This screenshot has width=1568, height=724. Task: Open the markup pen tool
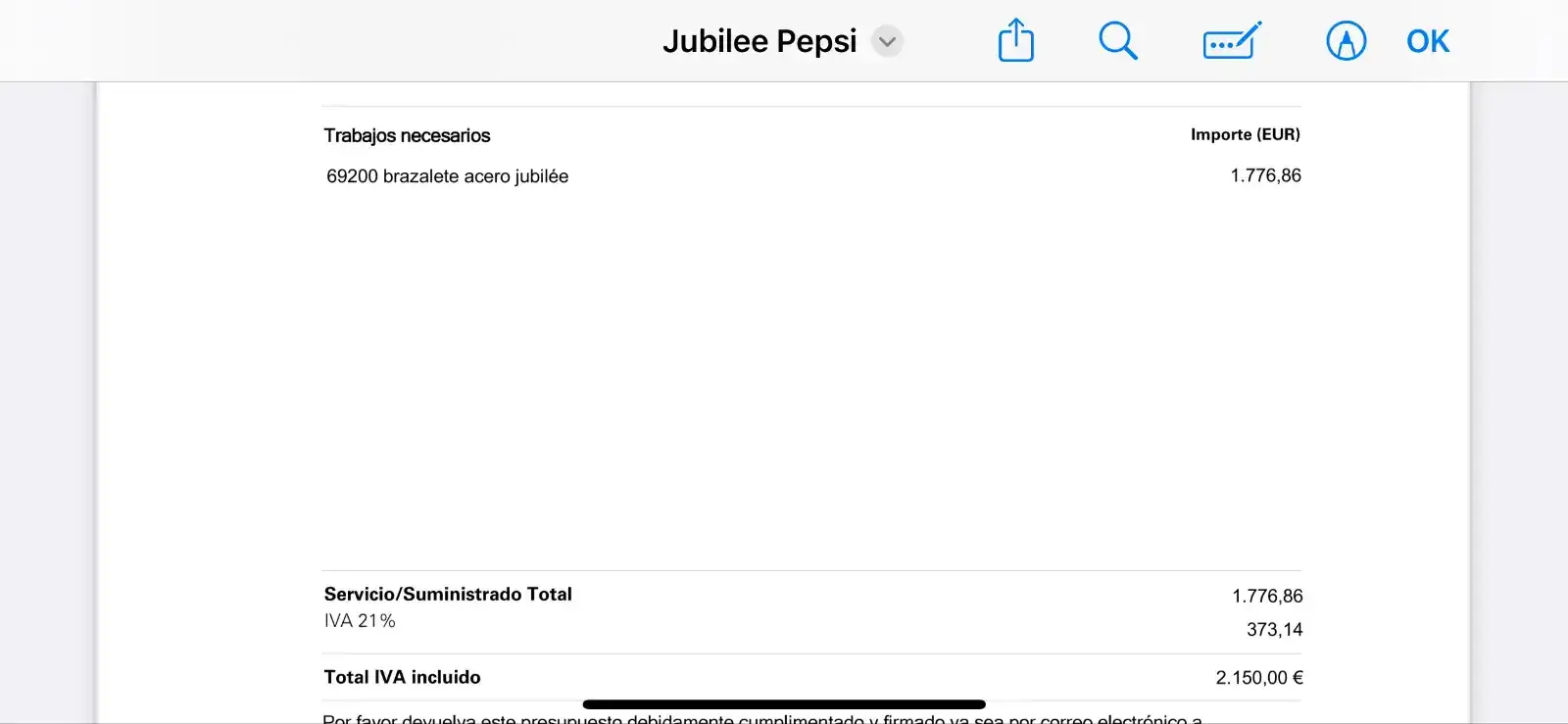pyautogui.click(x=1346, y=41)
